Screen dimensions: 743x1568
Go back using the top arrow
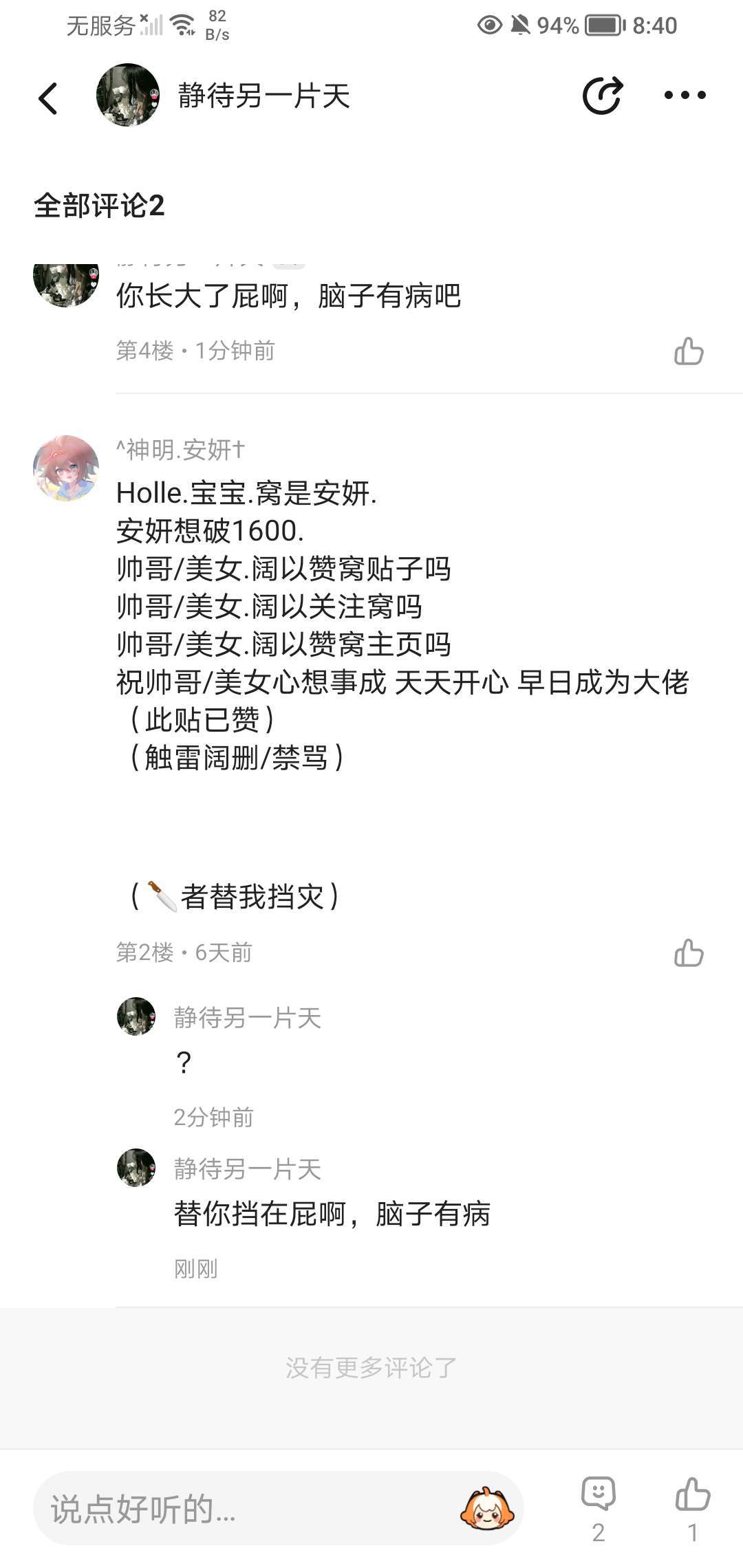click(x=47, y=98)
